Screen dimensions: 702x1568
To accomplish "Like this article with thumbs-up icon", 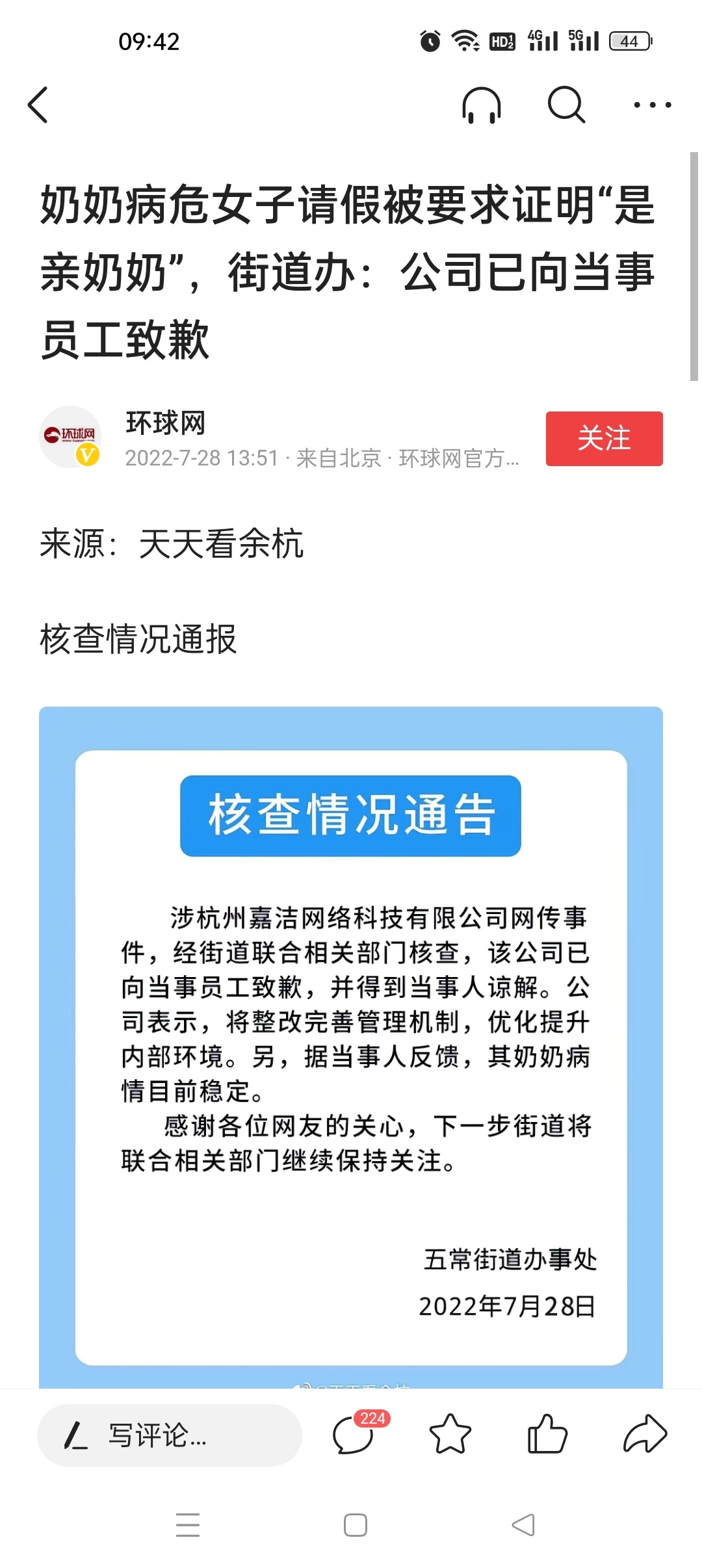I will (547, 1433).
